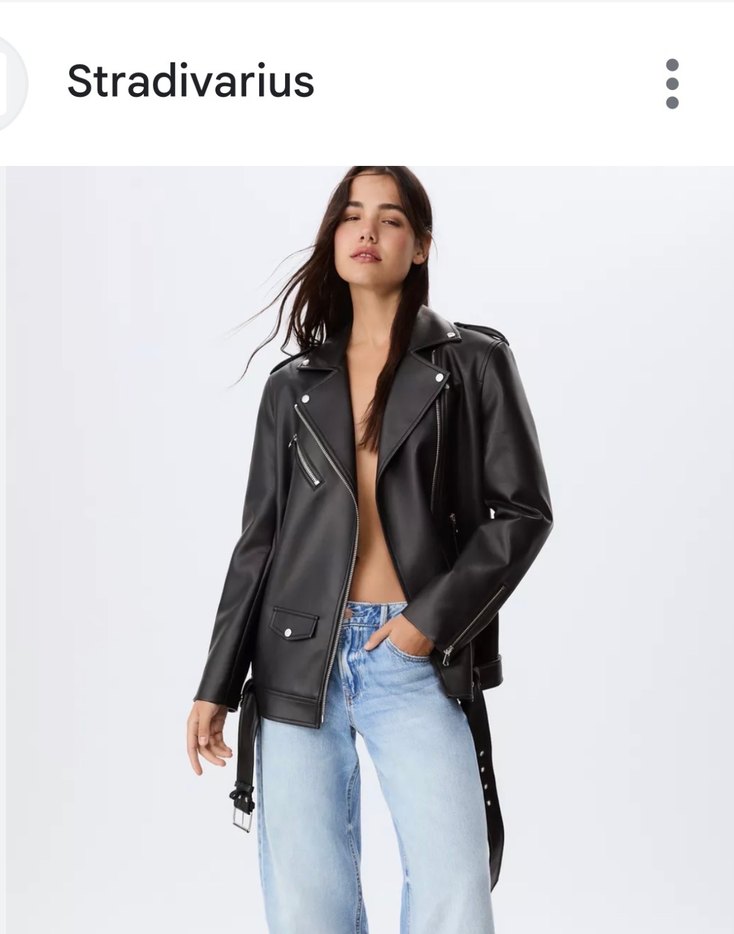Open the three-dot overflow menu
The width and height of the screenshot is (734, 934).
(x=672, y=83)
